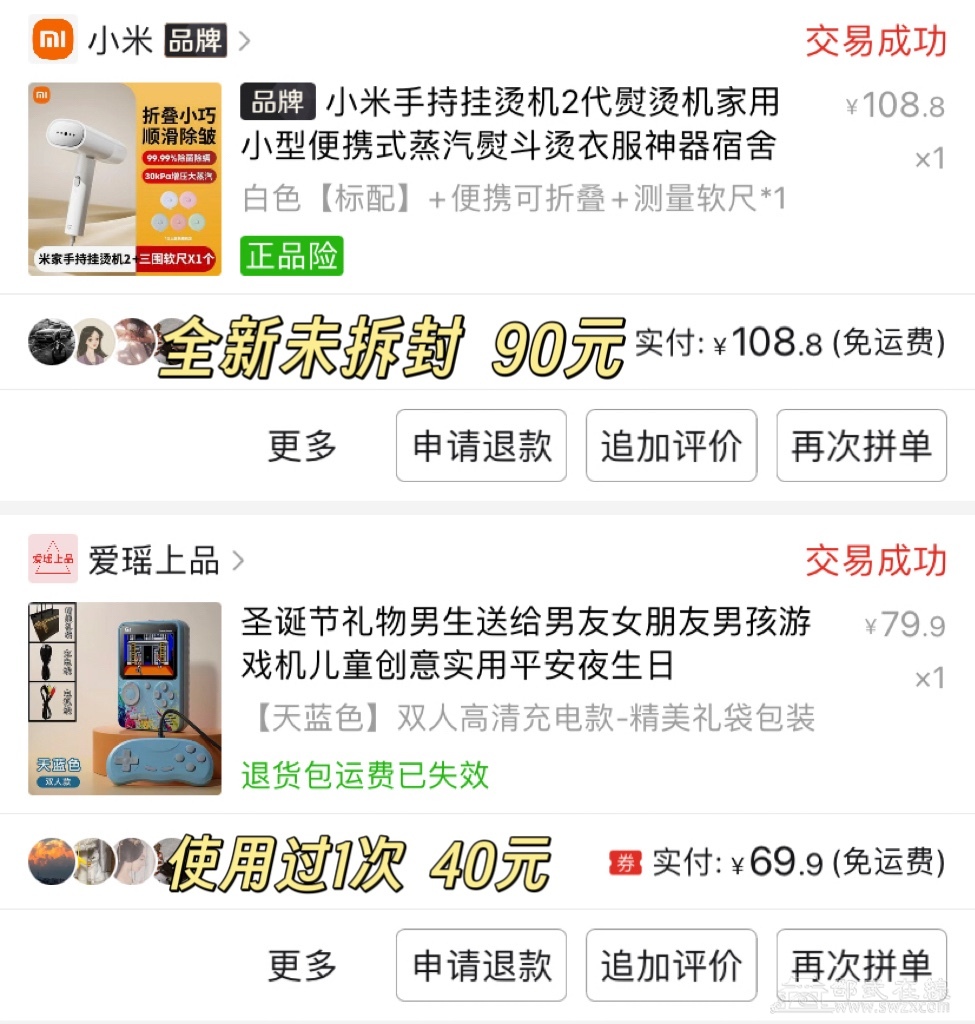
Task: Tap 再次拼单 for the 小米 order
Action: pyautogui.click(x=861, y=446)
